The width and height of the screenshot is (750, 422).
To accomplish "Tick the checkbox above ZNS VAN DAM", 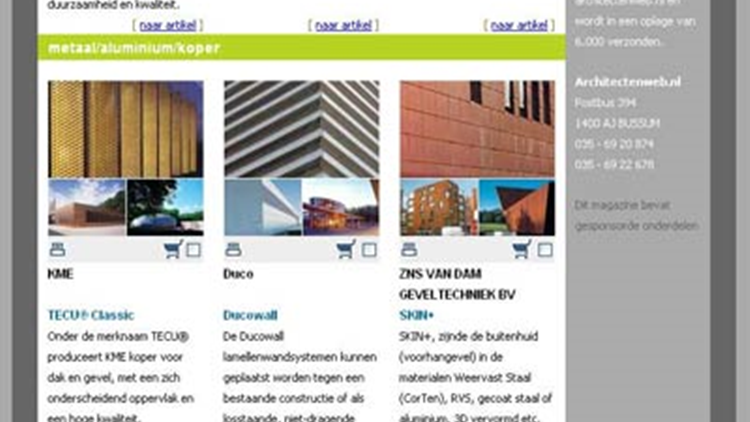I will click(x=545, y=250).
